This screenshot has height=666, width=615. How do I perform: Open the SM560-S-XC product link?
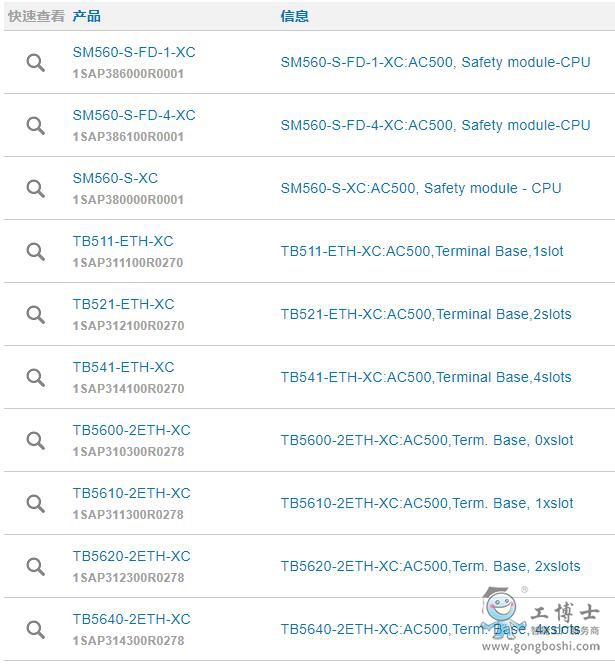[x=115, y=178]
